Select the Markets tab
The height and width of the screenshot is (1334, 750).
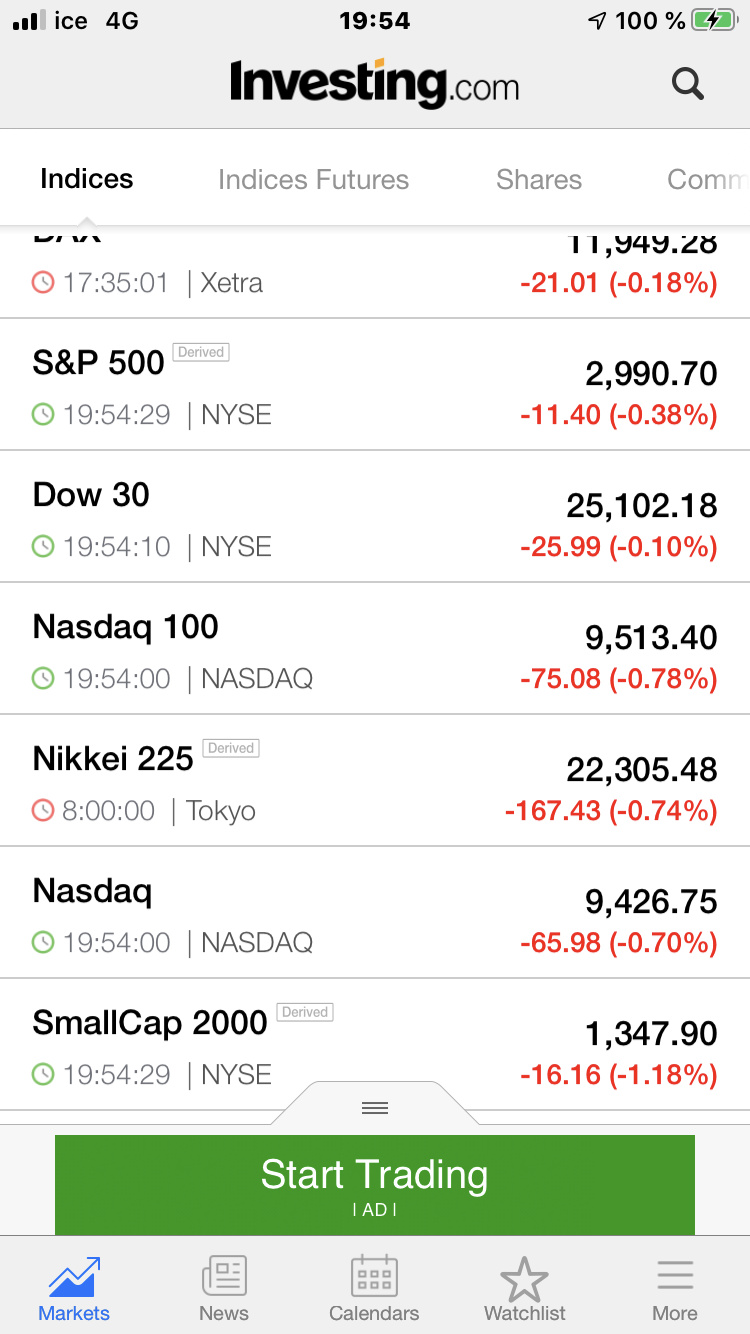(74, 1290)
